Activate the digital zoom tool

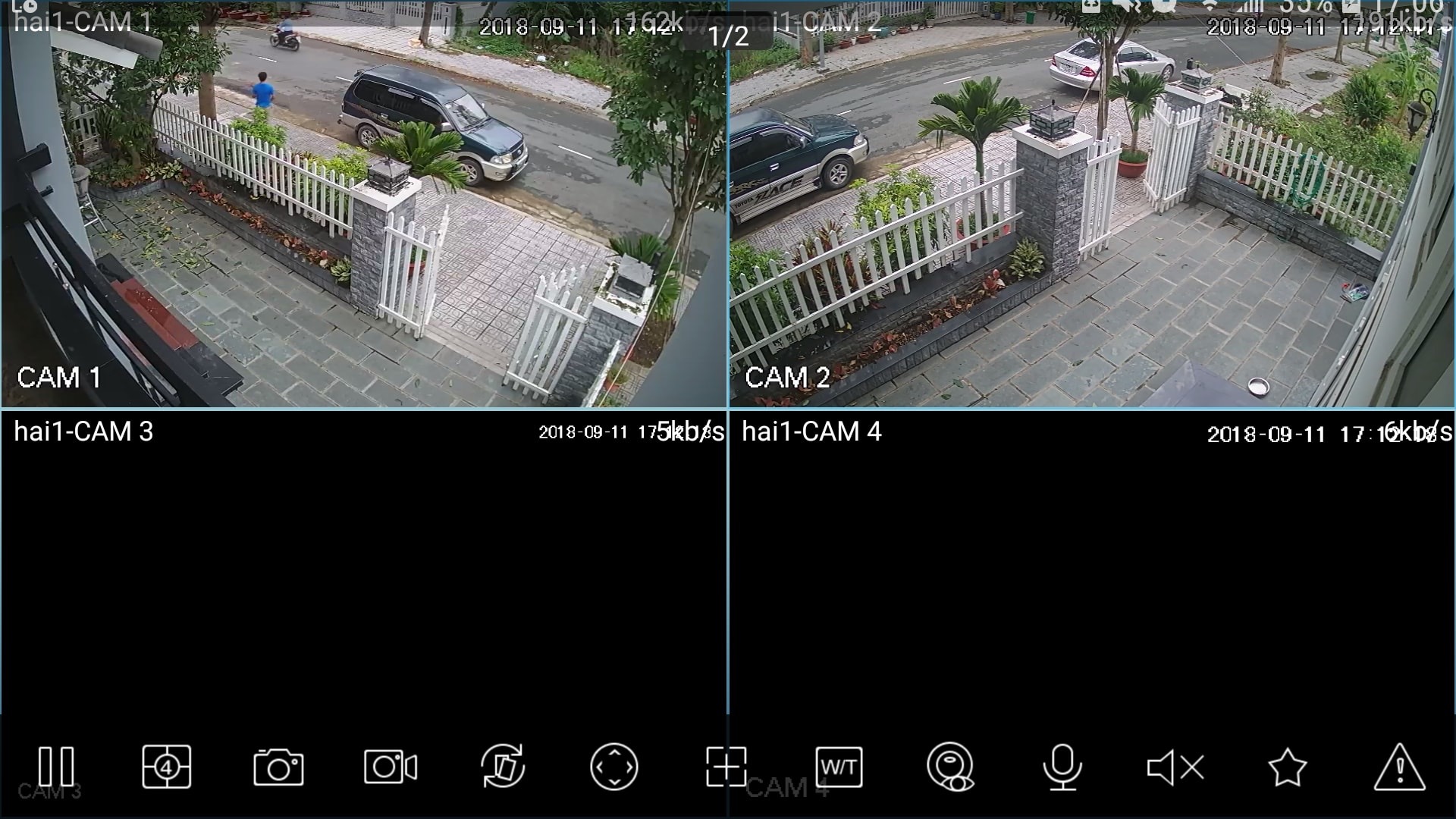point(725,767)
